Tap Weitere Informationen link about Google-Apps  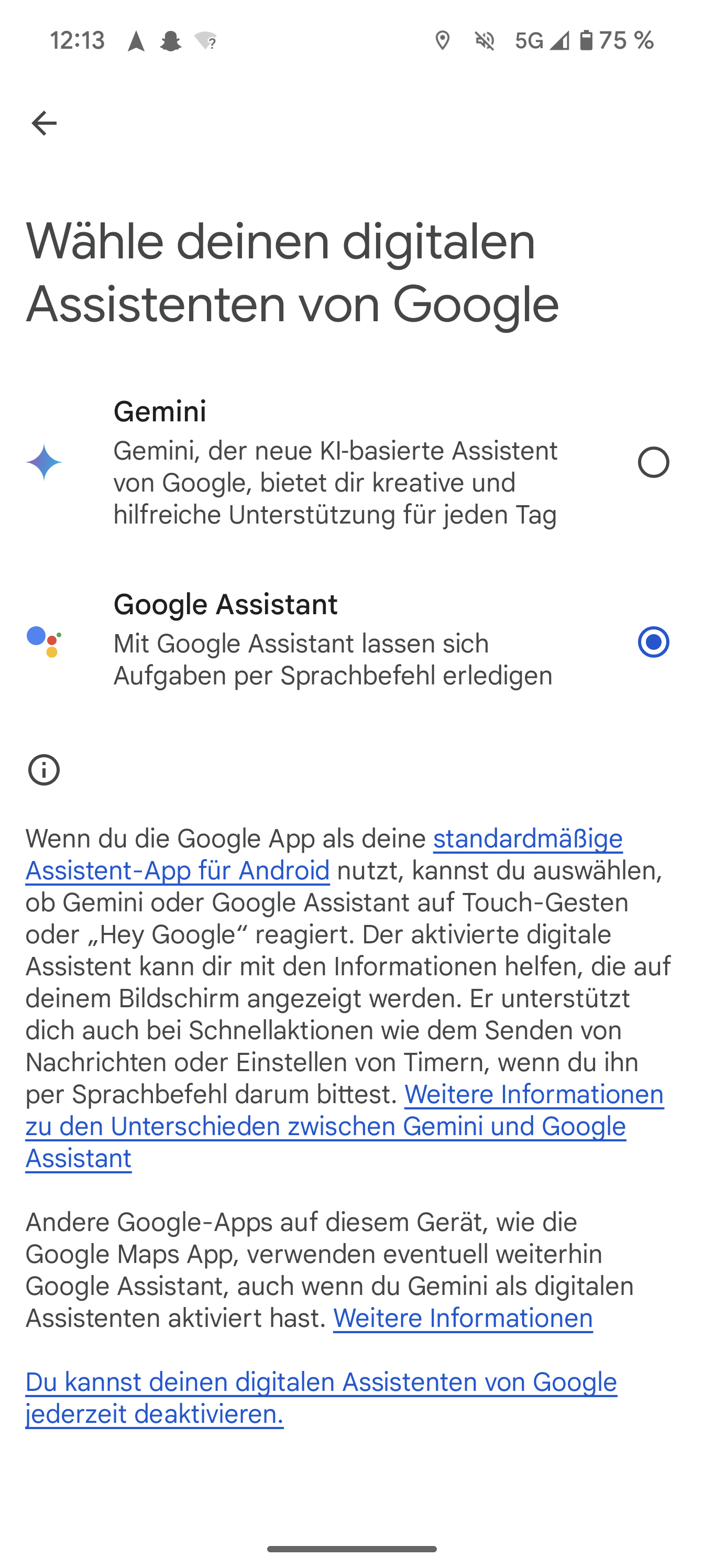click(463, 1319)
